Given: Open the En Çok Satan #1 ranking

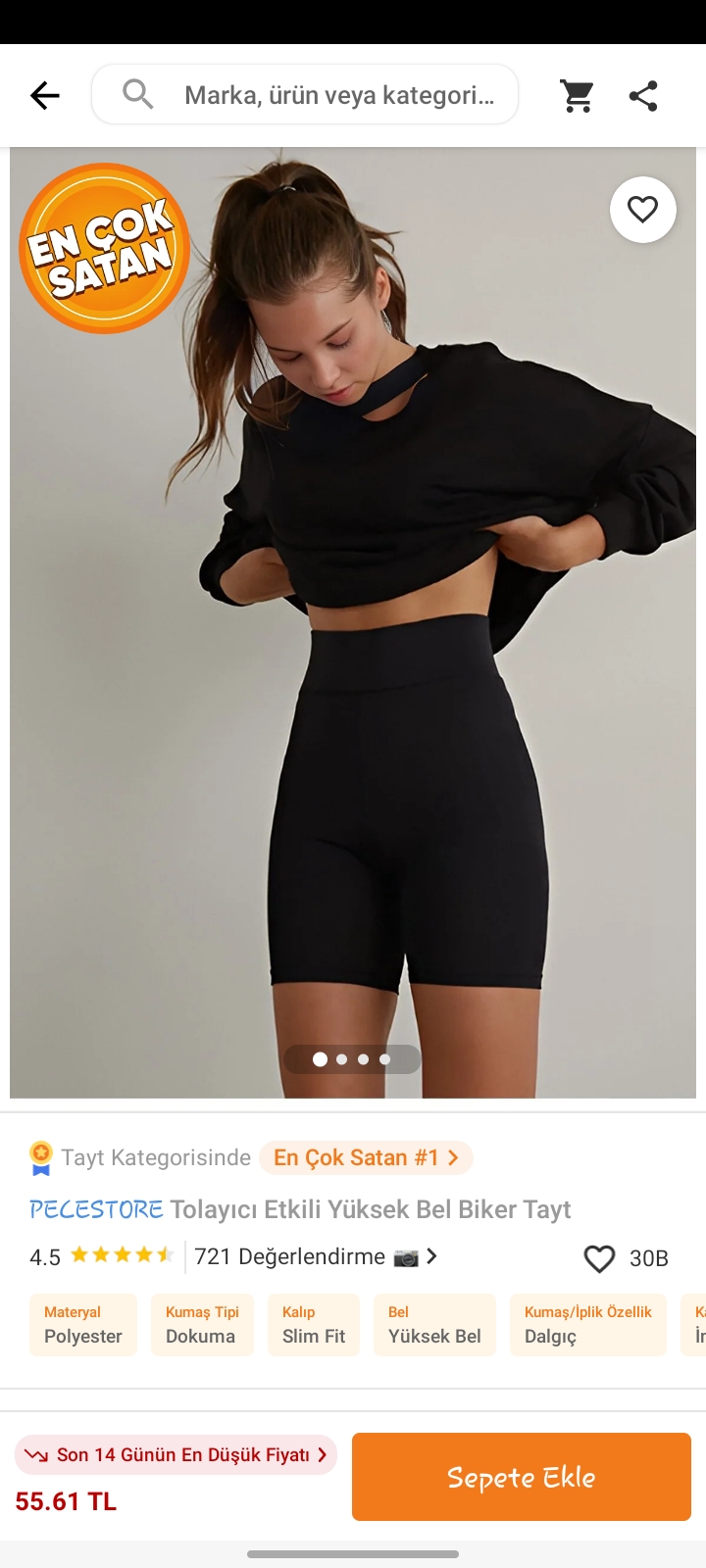Looking at the screenshot, I should [x=366, y=1157].
